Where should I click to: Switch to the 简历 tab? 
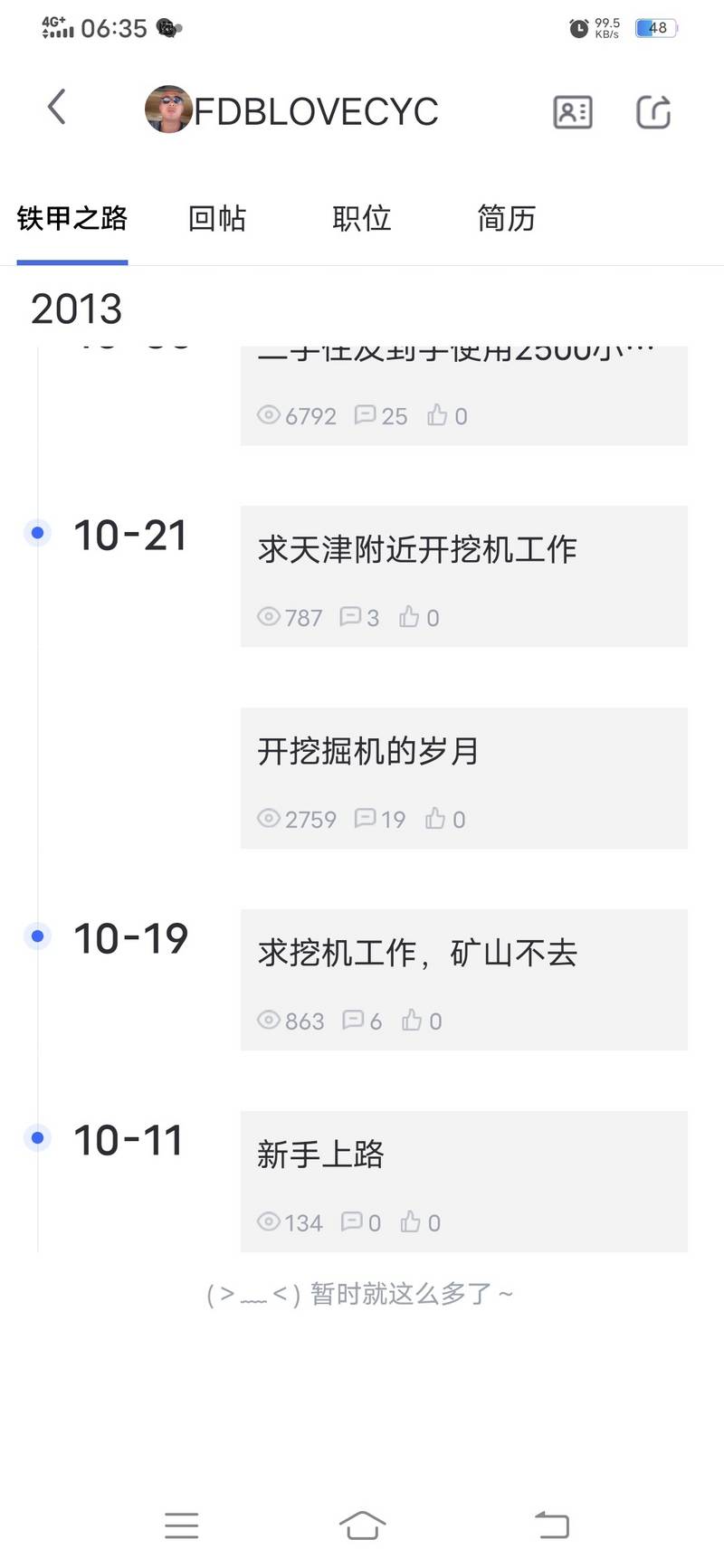coord(506,218)
